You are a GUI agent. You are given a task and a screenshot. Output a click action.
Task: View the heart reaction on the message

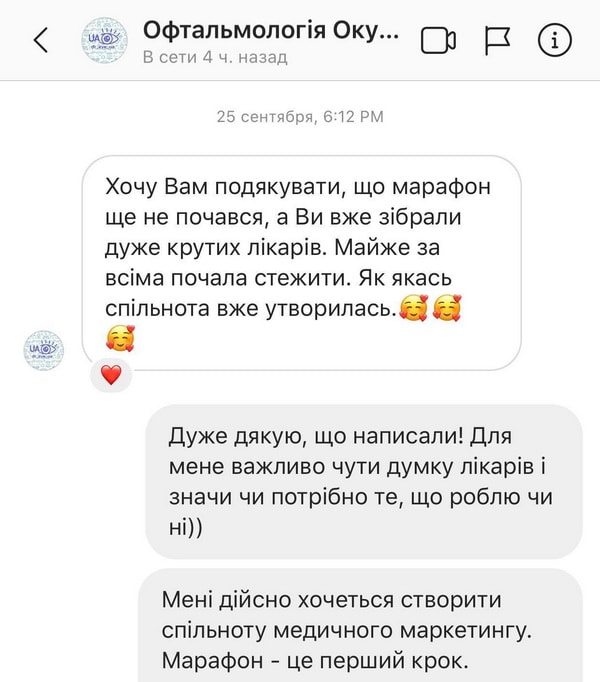110,376
